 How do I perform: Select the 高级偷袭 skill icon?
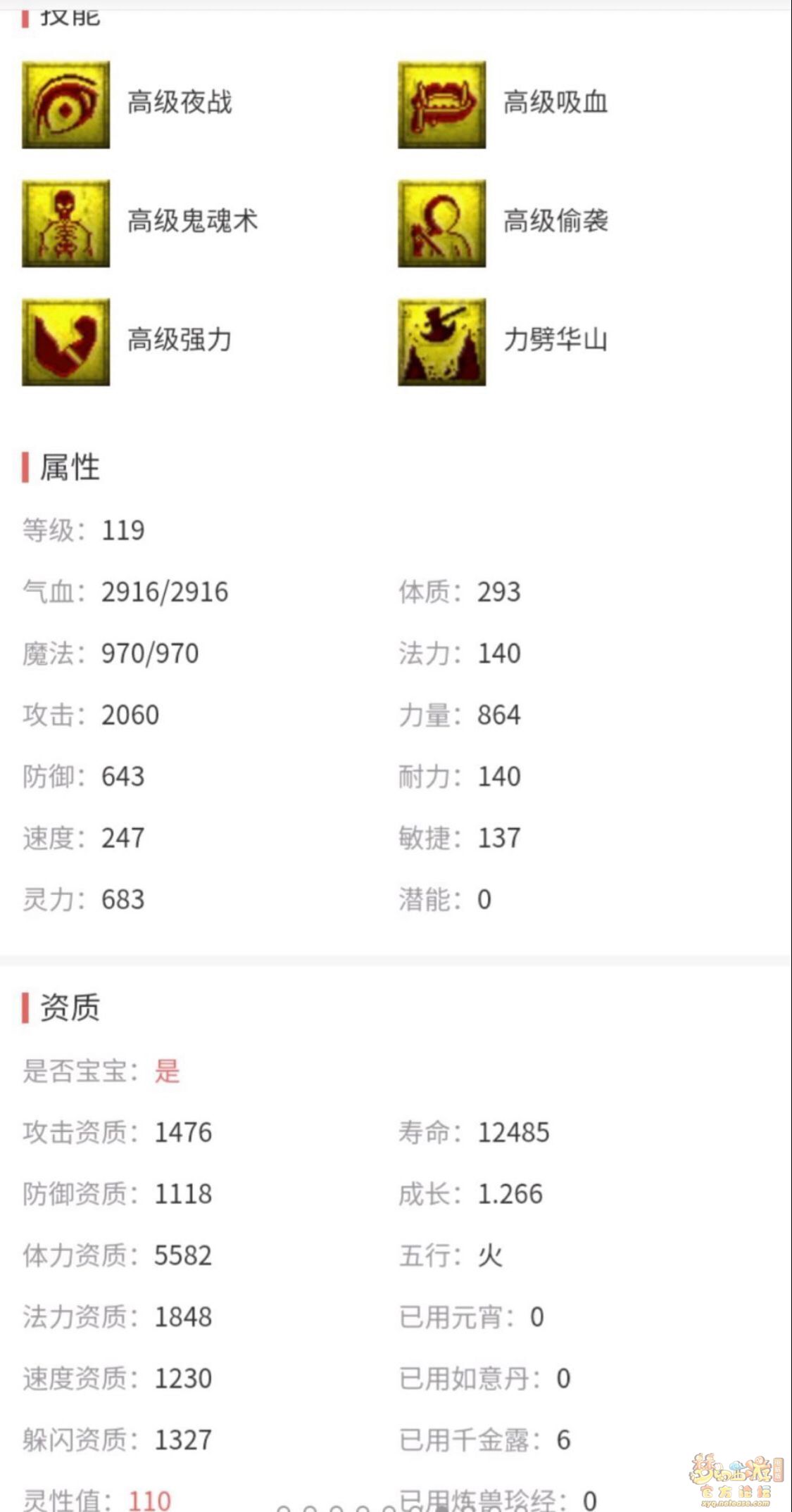pyautogui.click(x=441, y=223)
